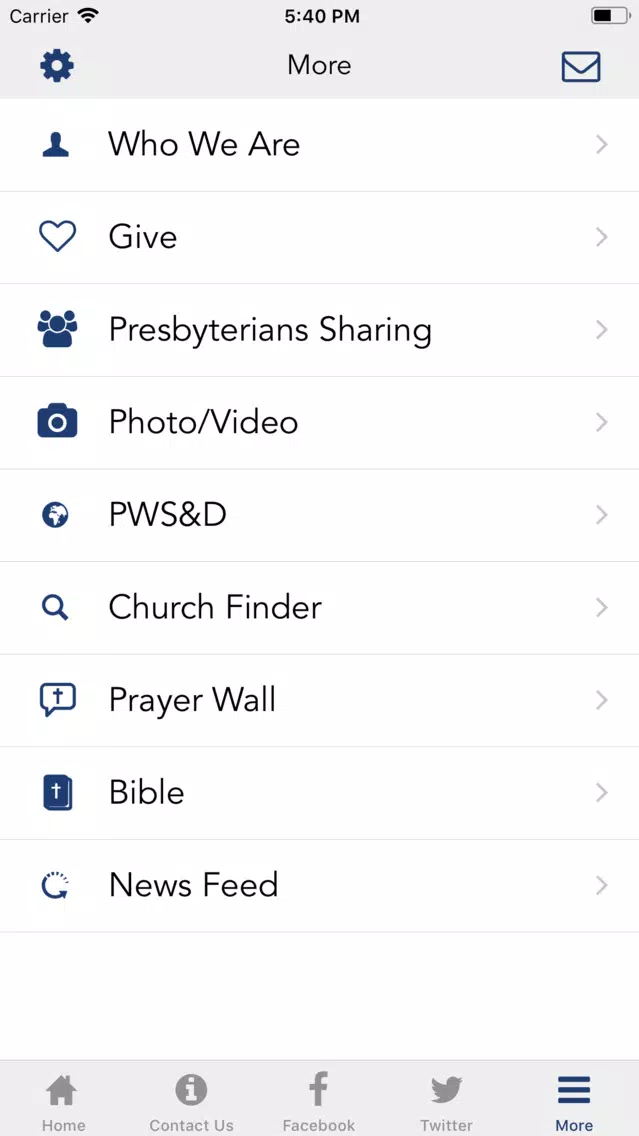This screenshot has width=639, height=1136.
Task: Open the News Feed
Action: [x=320, y=886]
